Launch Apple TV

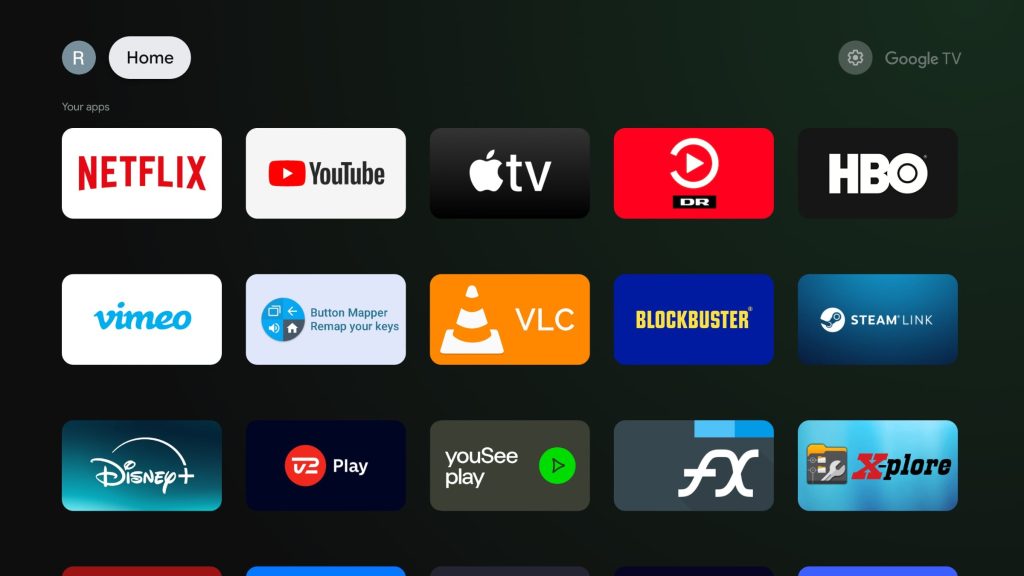510,173
